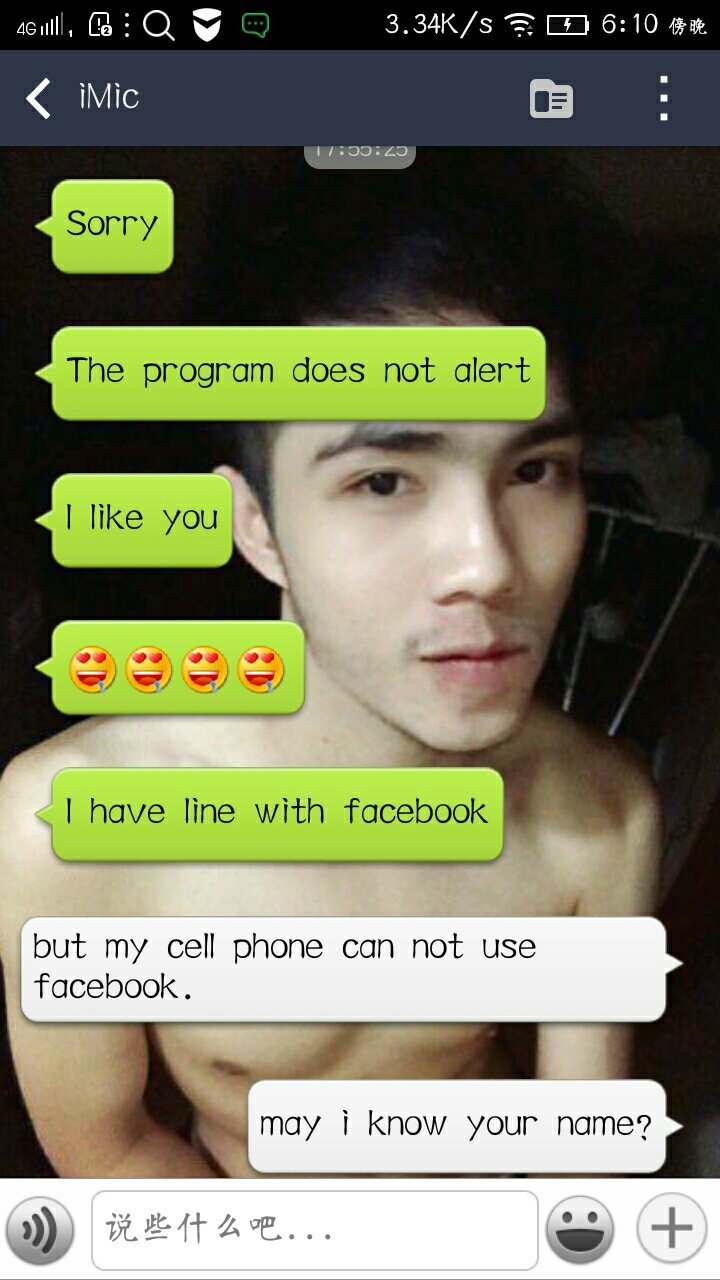Viewport: 720px width, 1280px height.
Task: Open the plus attachment menu
Action: pos(671,1229)
